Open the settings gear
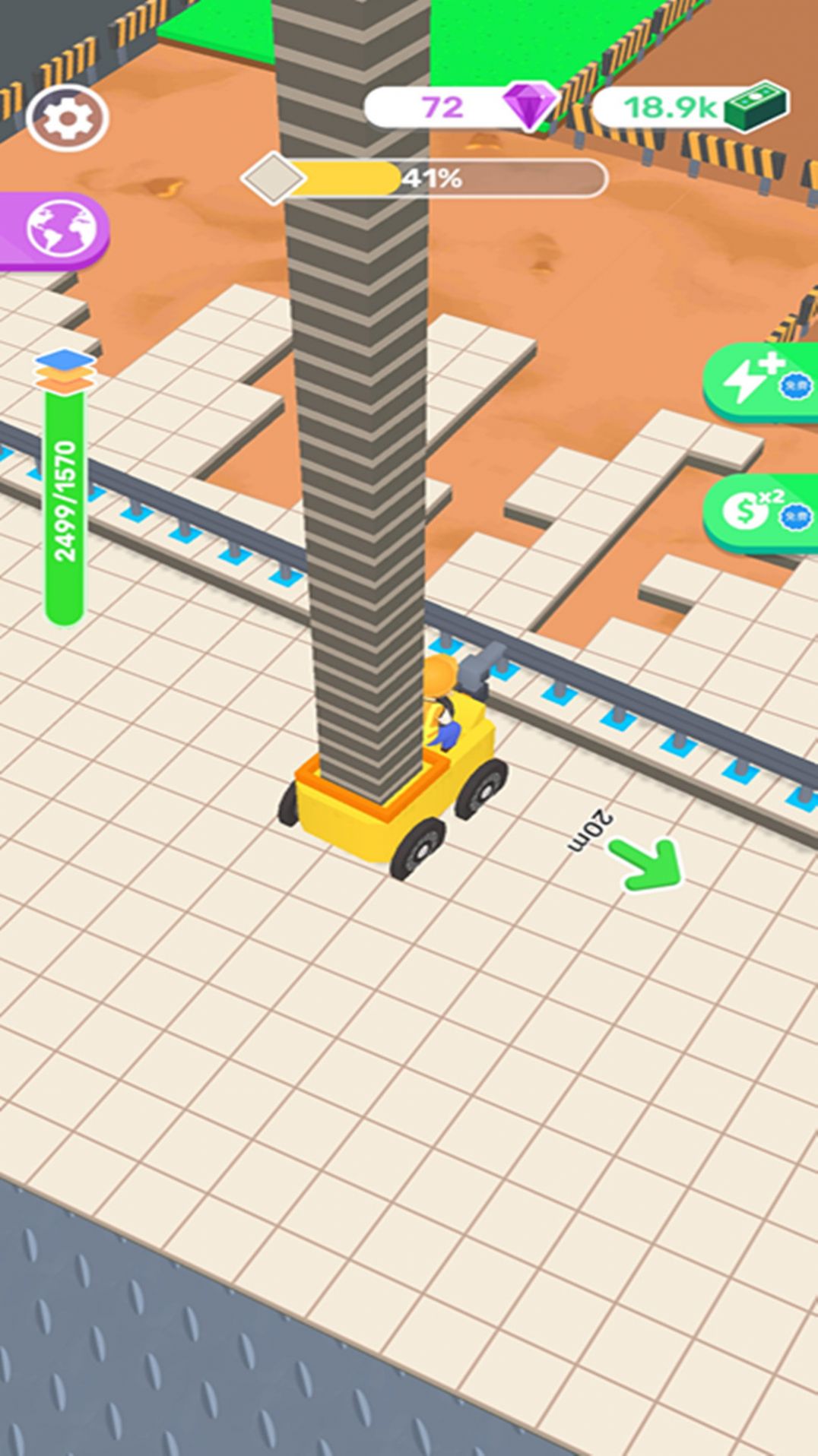 [x=67, y=118]
